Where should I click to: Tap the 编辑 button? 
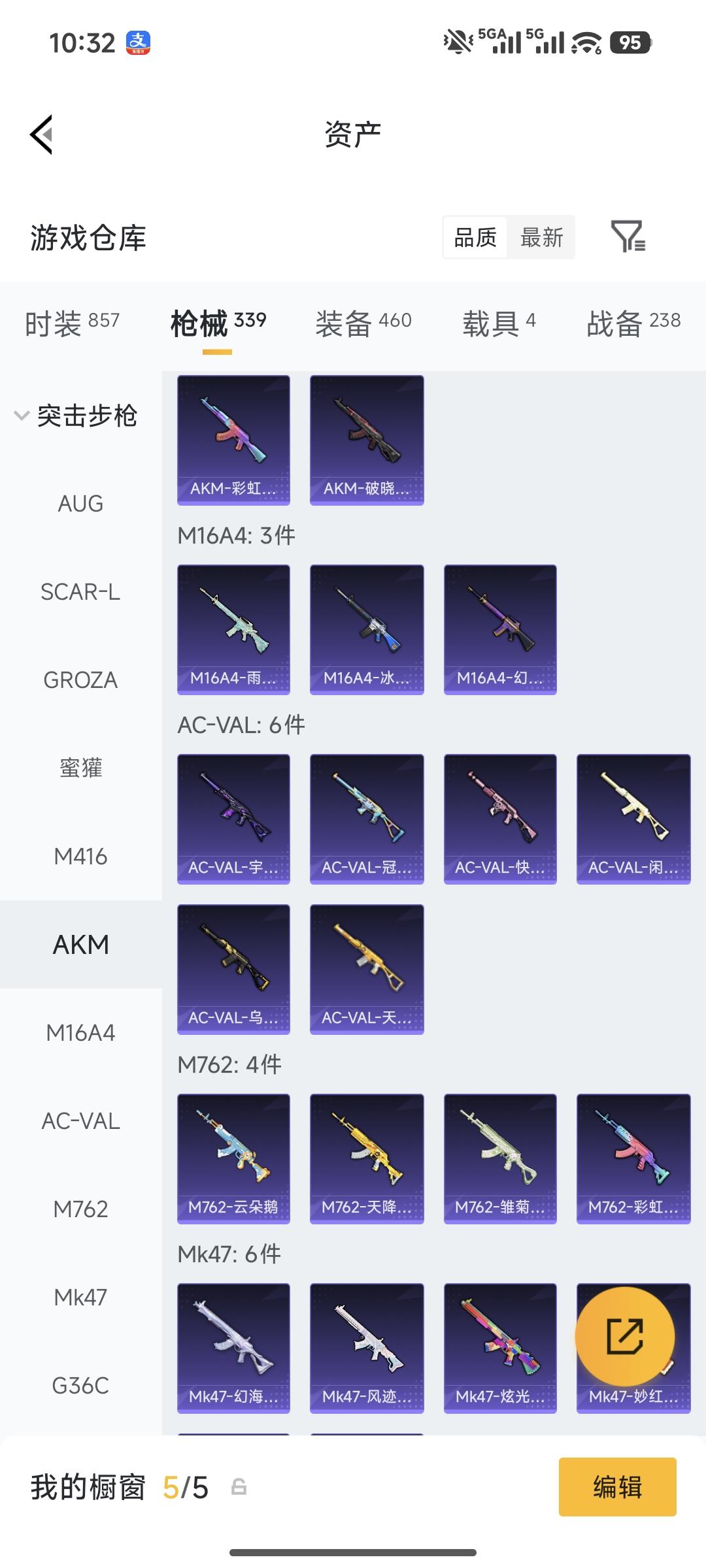tap(617, 1487)
